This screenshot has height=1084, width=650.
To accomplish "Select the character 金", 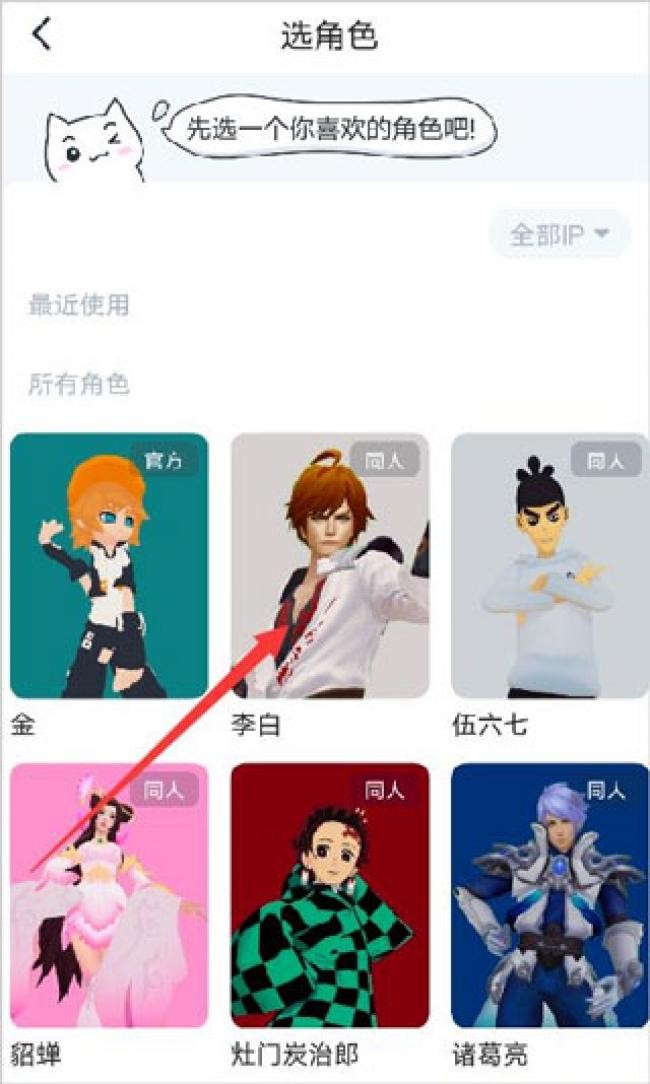I will 109,565.
